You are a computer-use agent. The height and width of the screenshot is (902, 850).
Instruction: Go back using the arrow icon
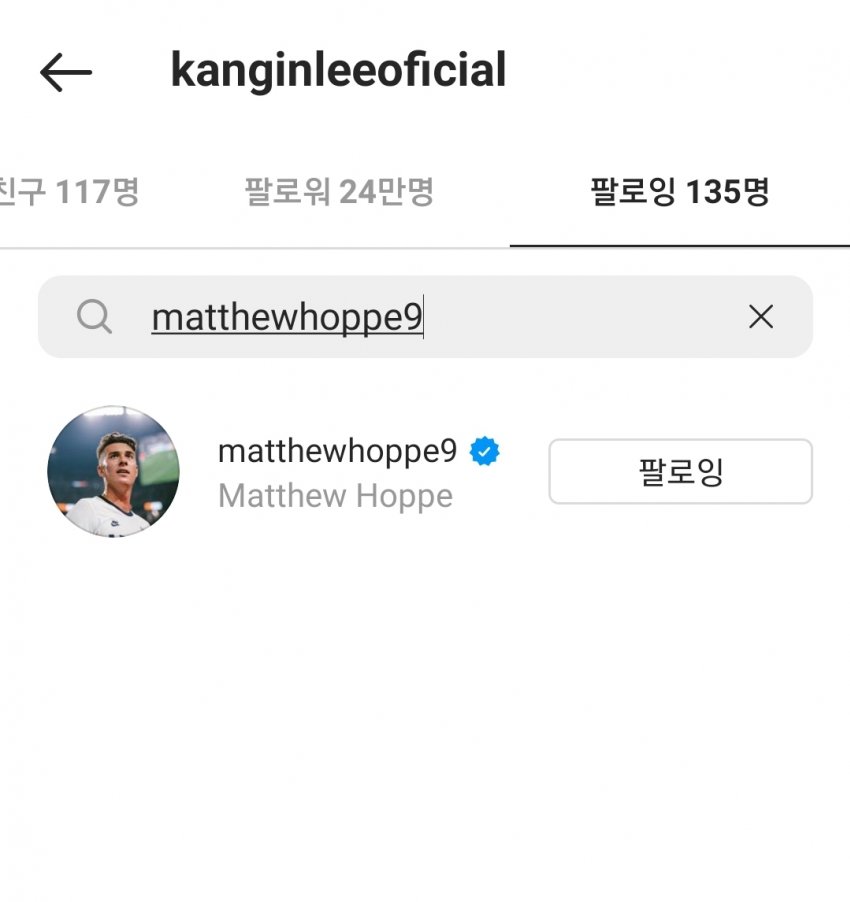pos(66,72)
